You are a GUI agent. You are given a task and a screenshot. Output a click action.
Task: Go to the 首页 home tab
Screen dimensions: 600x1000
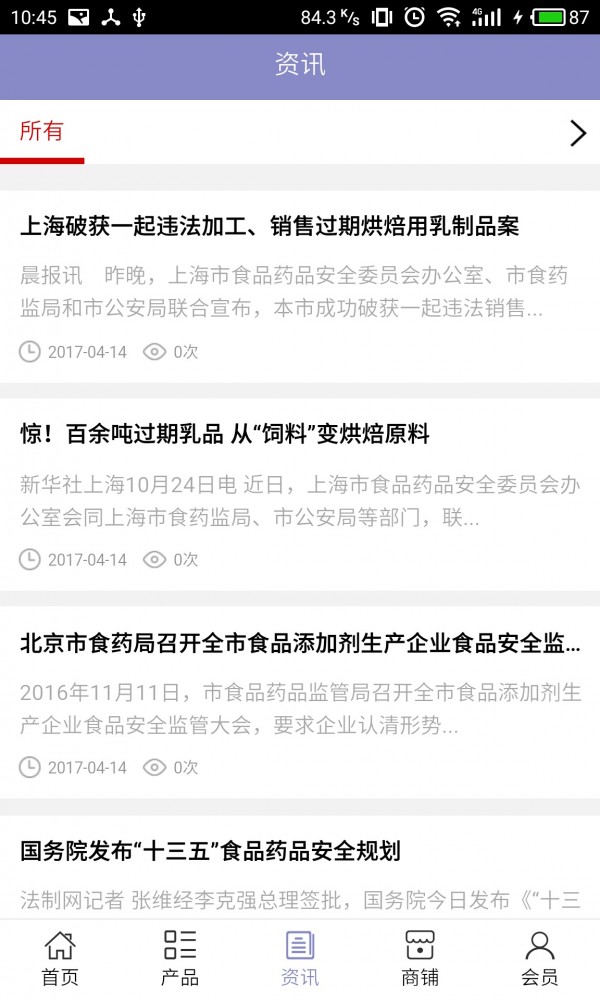coord(60,958)
